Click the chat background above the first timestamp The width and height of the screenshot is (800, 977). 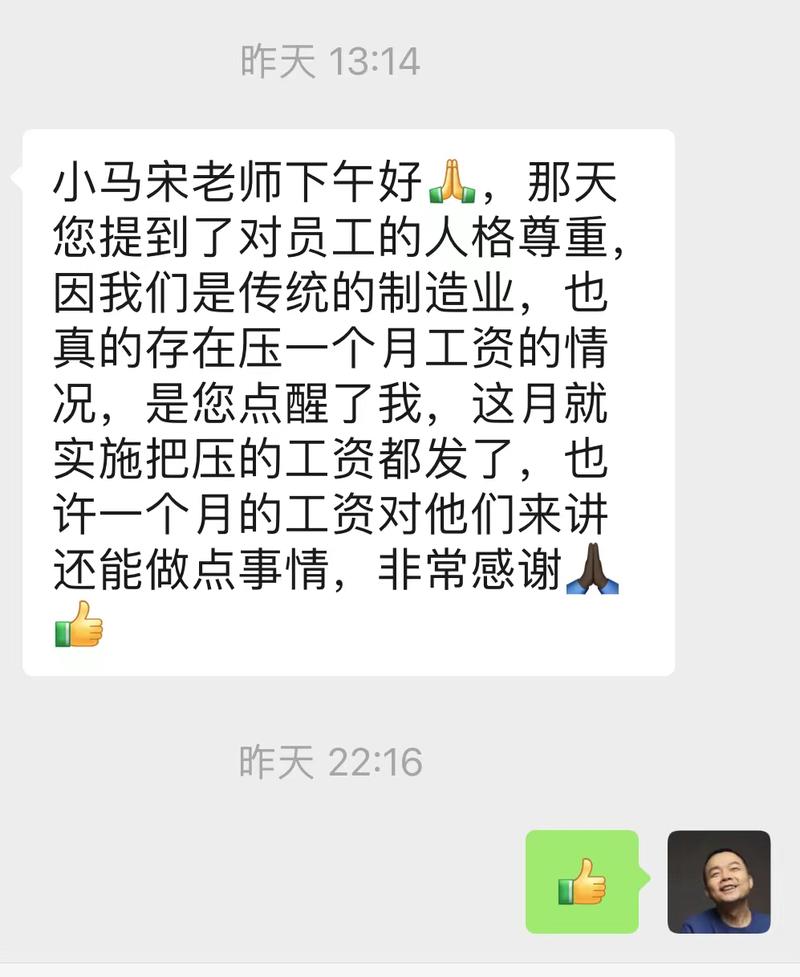point(400,20)
